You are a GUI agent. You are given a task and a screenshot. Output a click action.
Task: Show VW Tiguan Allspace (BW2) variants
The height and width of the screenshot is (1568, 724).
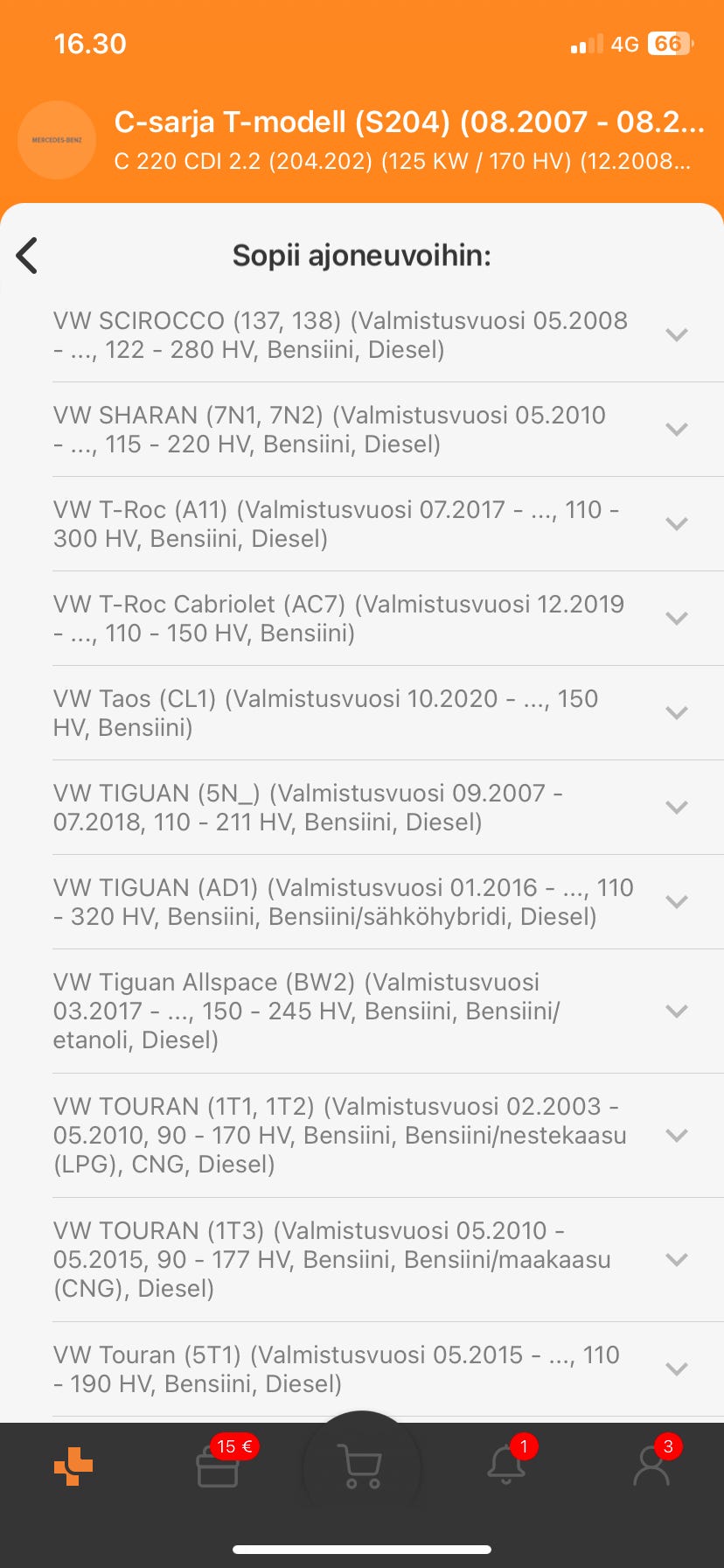click(676, 1011)
